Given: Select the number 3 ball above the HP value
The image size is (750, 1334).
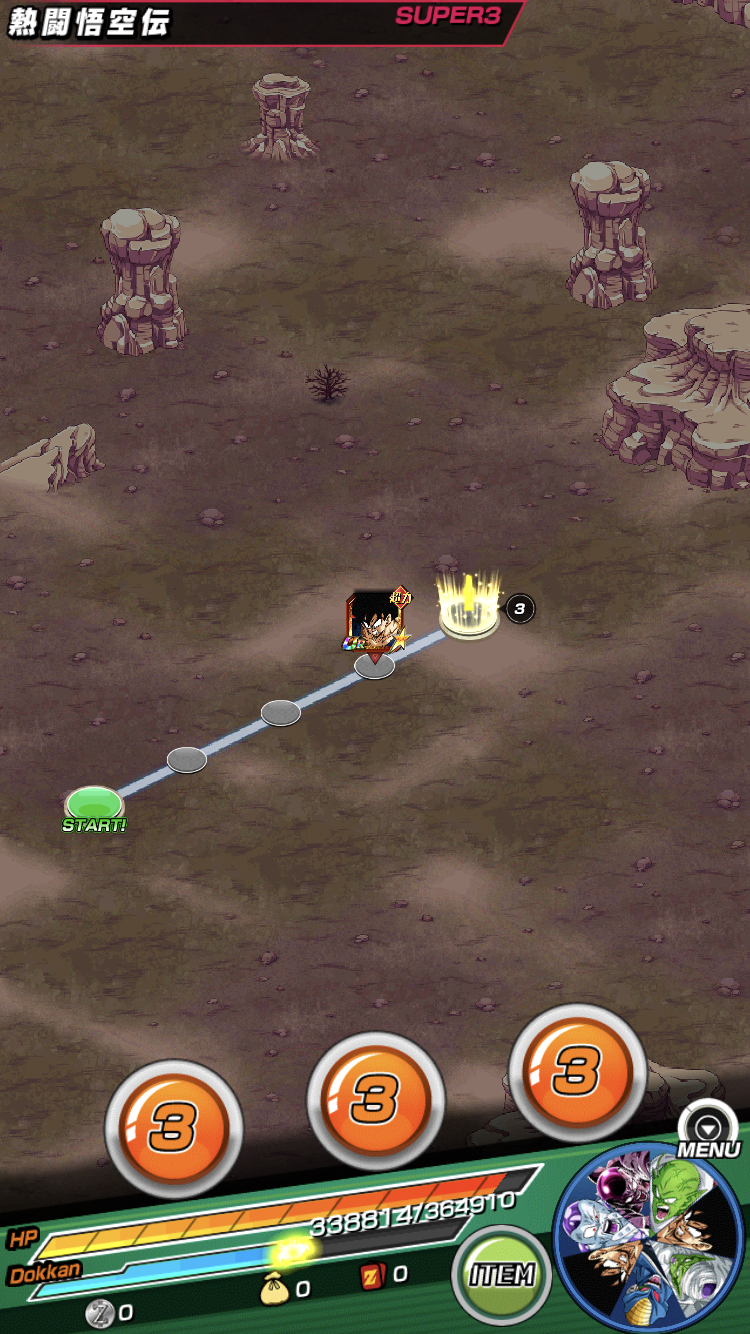Looking at the screenshot, I should [375, 1101].
